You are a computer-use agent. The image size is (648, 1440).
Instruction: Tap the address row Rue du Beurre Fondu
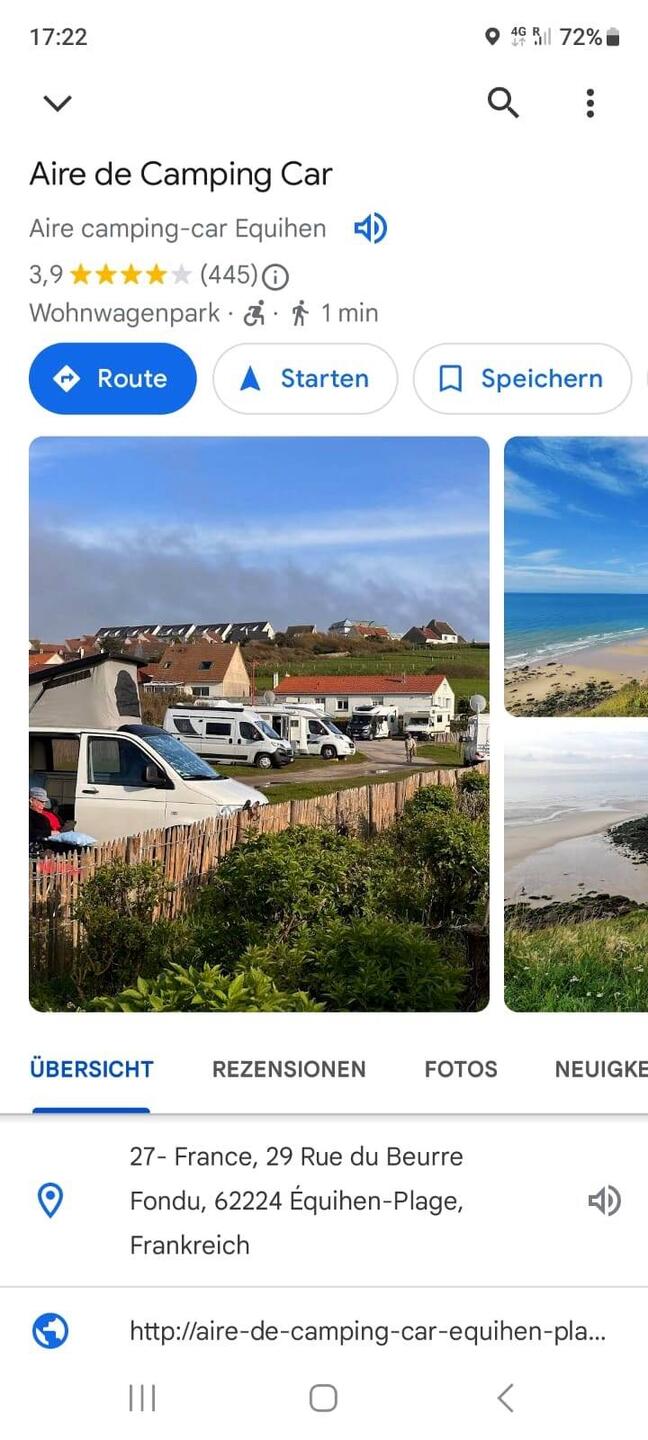[x=296, y=1200]
